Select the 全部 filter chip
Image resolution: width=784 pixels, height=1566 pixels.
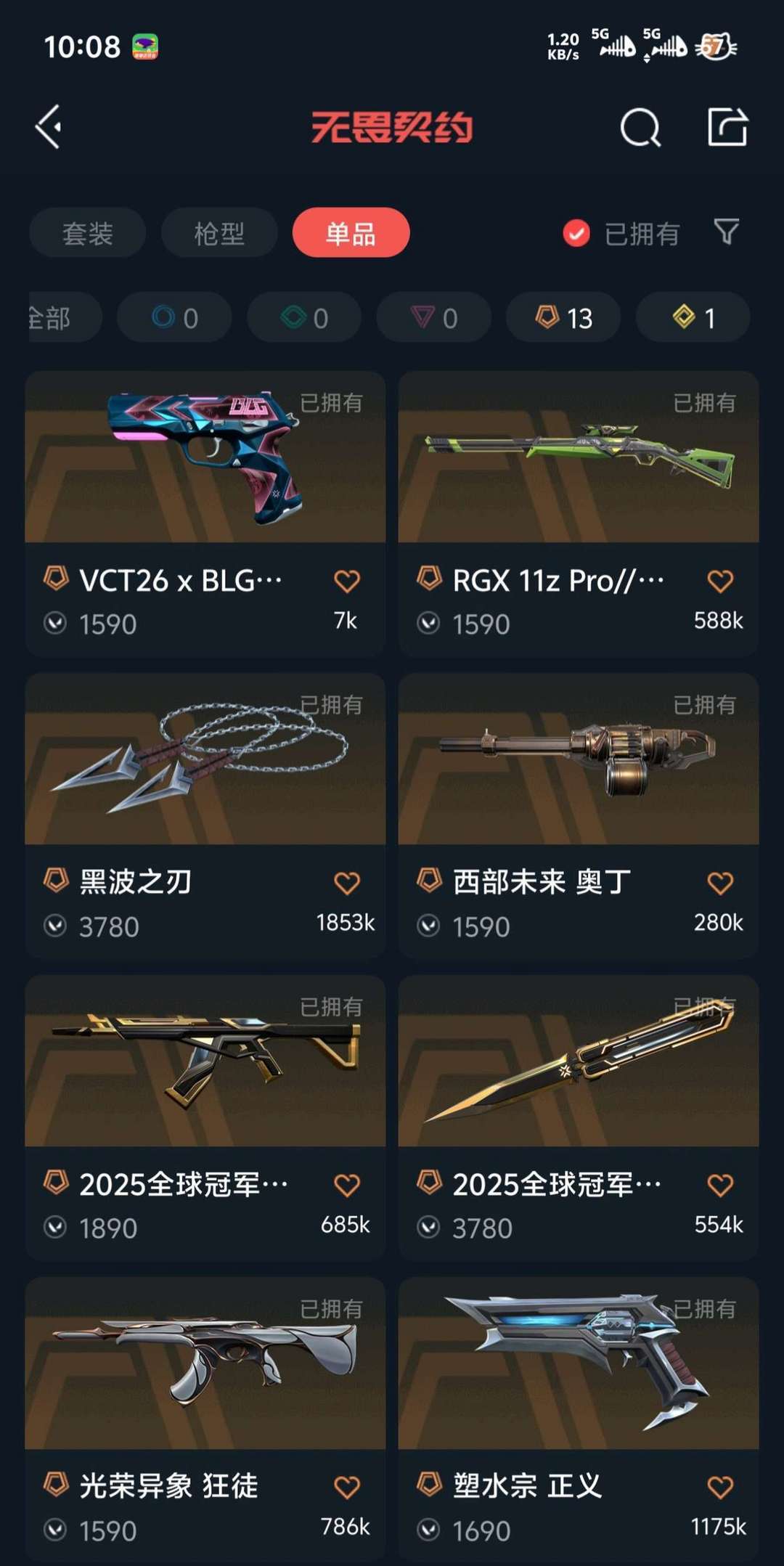[x=64, y=317]
